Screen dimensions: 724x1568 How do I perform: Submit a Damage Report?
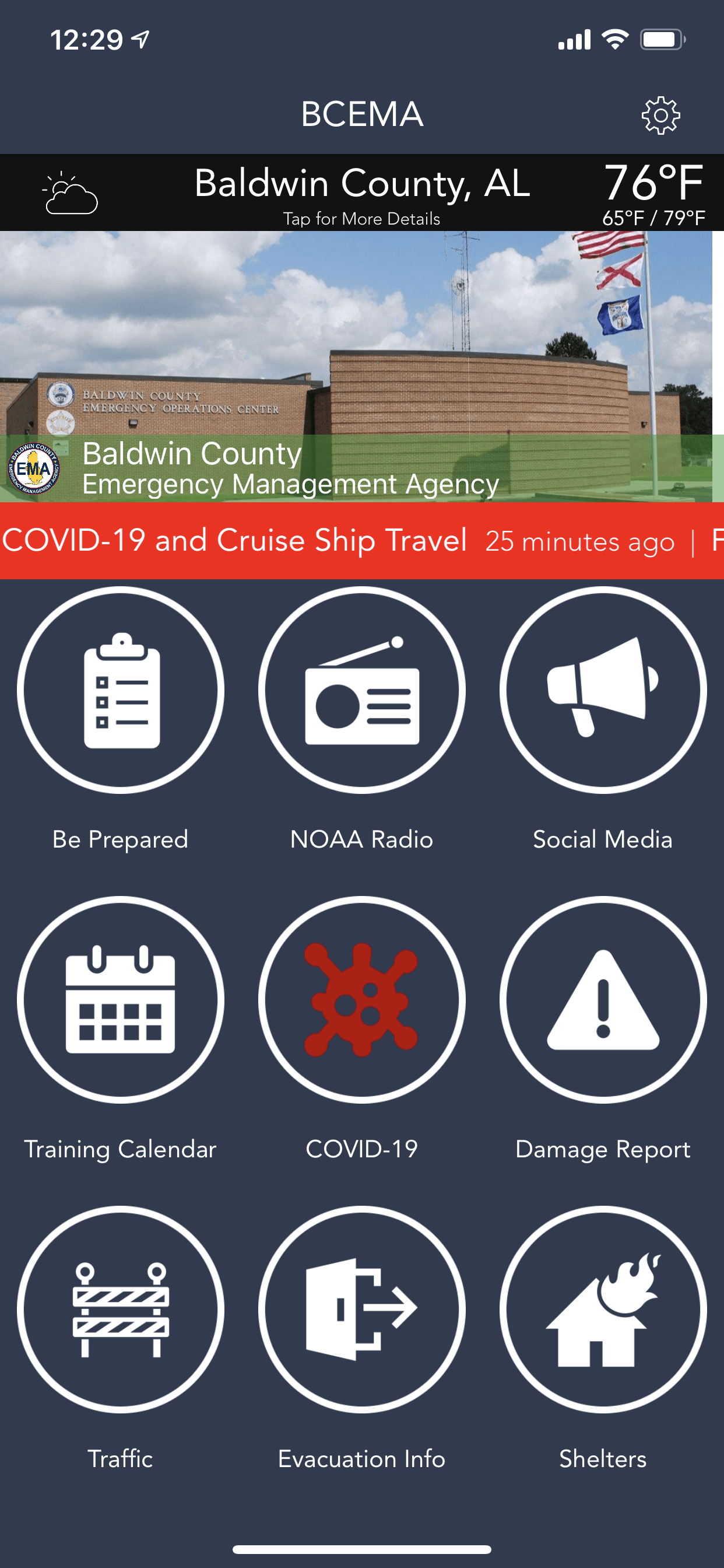(602, 999)
